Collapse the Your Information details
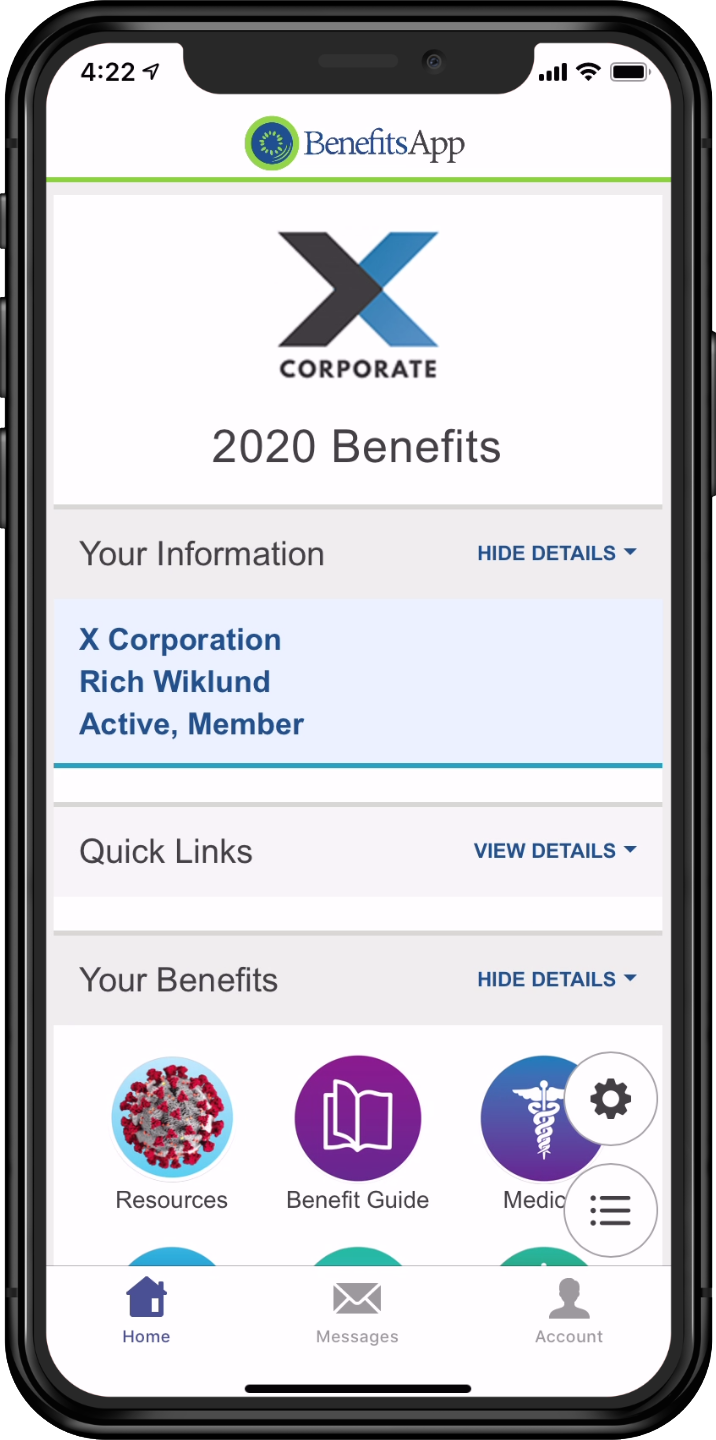Image resolution: width=716 pixels, height=1440 pixels. click(556, 553)
